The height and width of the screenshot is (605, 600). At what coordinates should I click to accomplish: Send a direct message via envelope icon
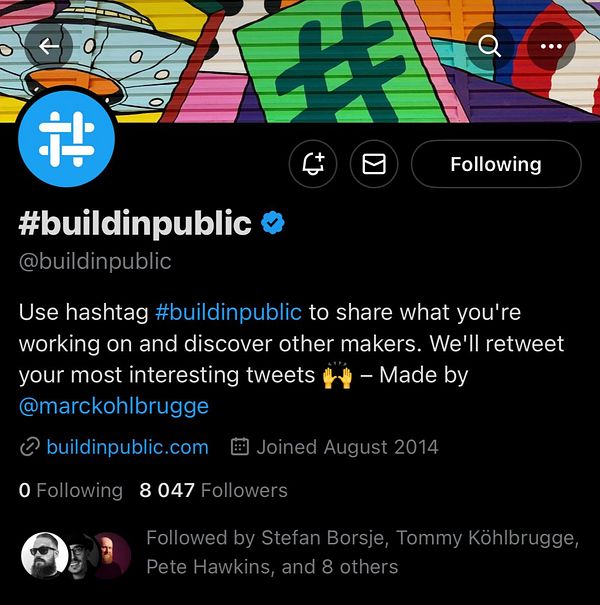(x=374, y=164)
